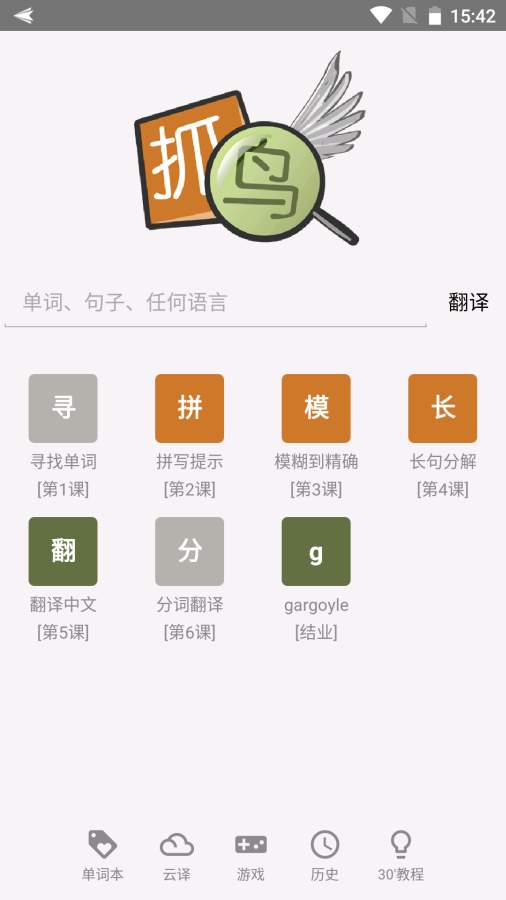Image resolution: width=506 pixels, height=900 pixels.
Task: Tap the 翻译 translate button
Action: click(x=468, y=302)
